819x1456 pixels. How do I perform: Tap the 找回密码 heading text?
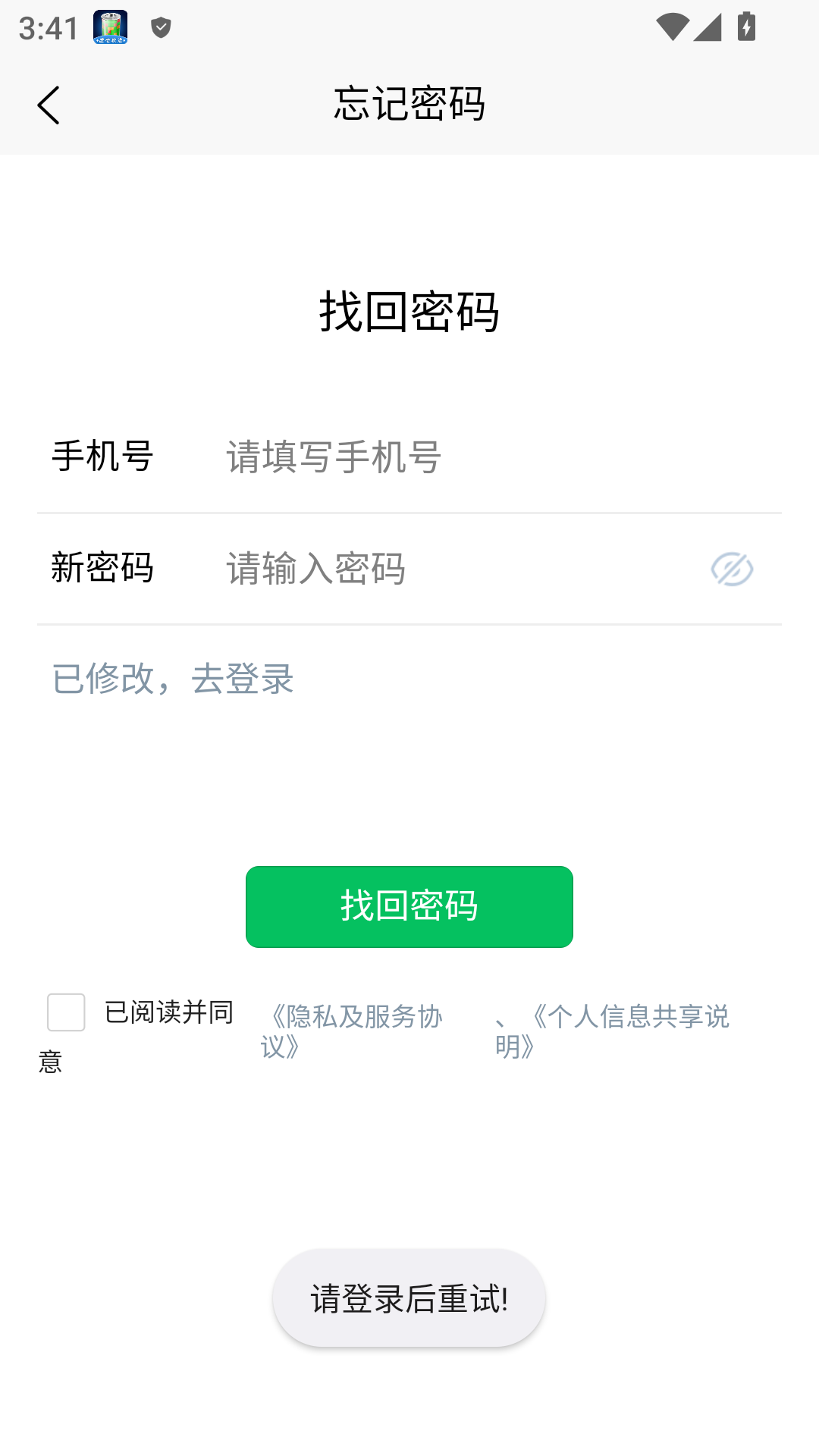coord(409,311)
